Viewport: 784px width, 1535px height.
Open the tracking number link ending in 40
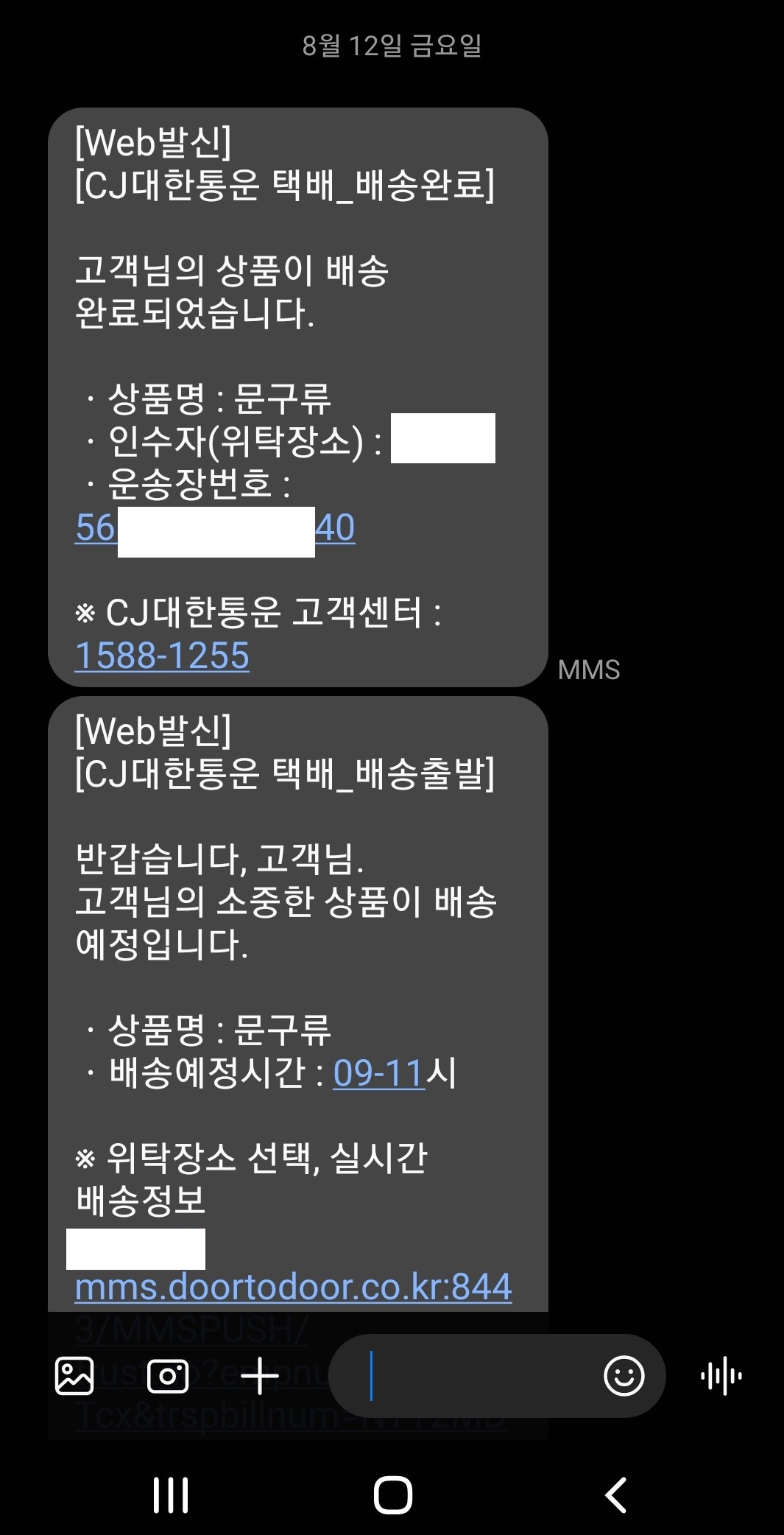215,528
